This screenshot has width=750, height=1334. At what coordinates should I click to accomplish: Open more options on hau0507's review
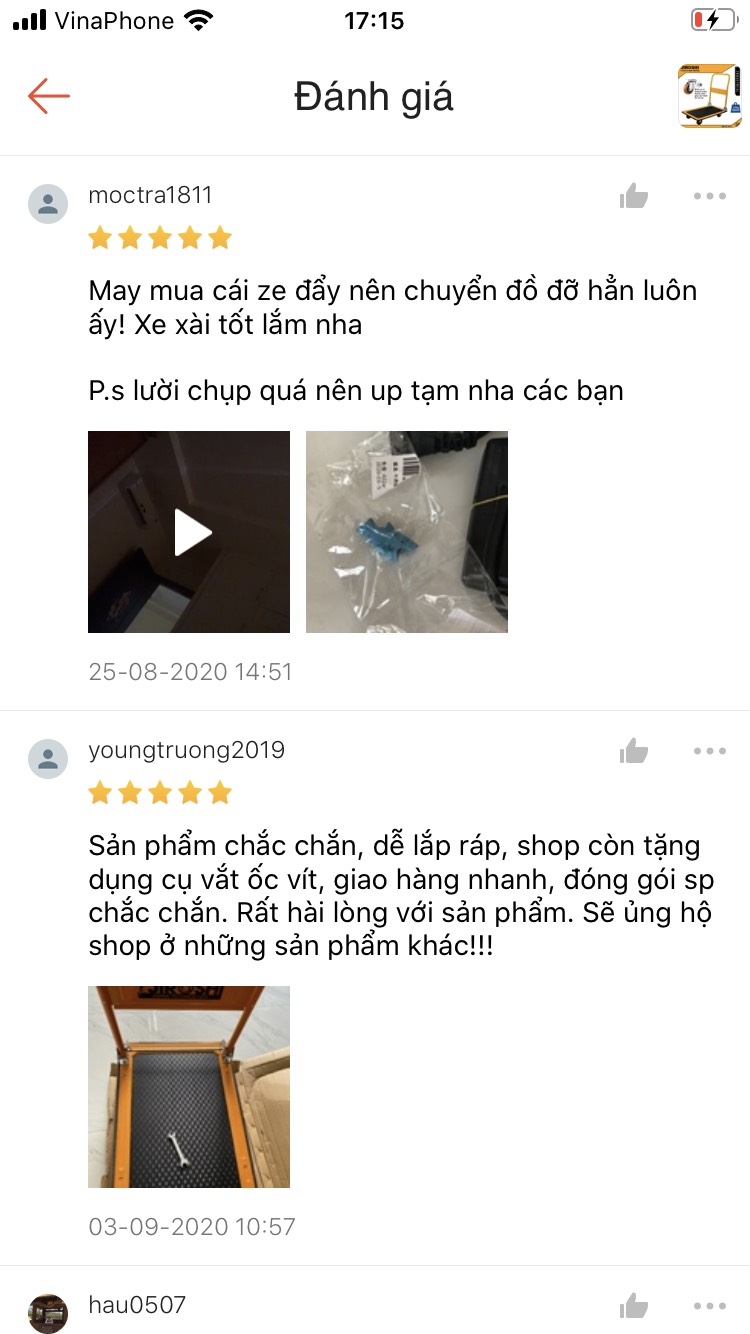pos(709,1306)
